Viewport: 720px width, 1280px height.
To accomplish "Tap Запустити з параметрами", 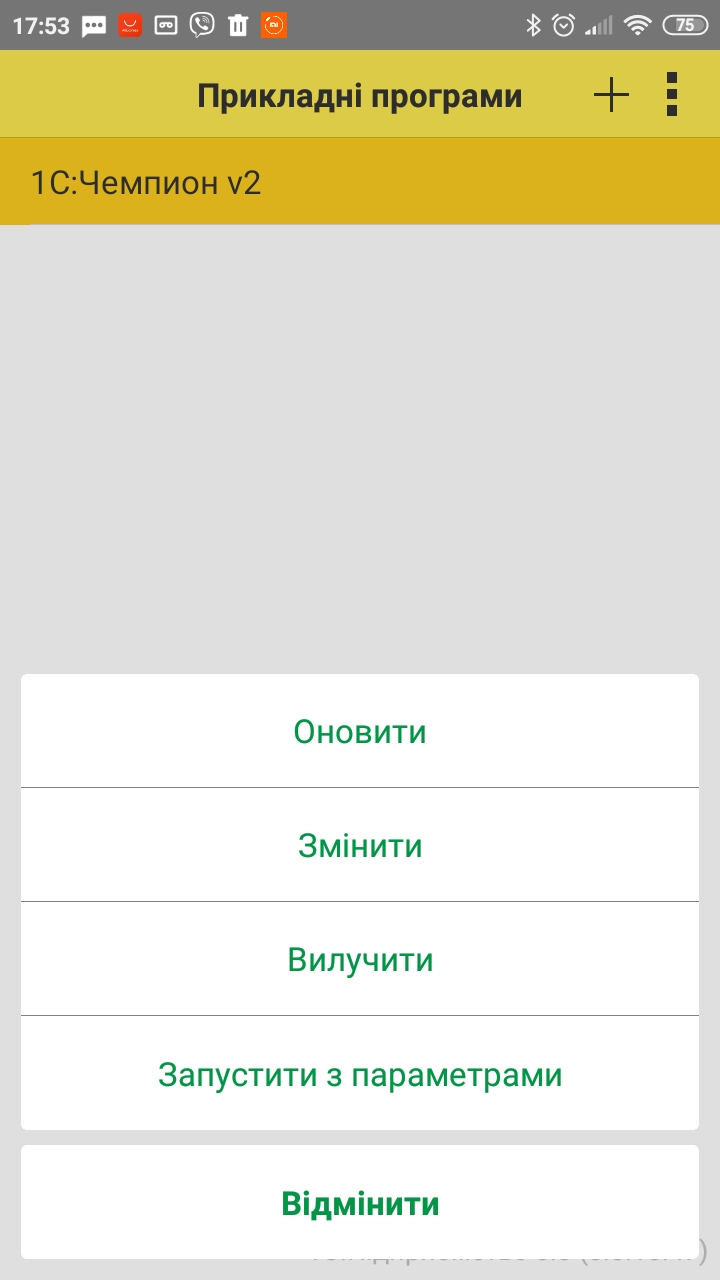I will [x=360, y=1074].
